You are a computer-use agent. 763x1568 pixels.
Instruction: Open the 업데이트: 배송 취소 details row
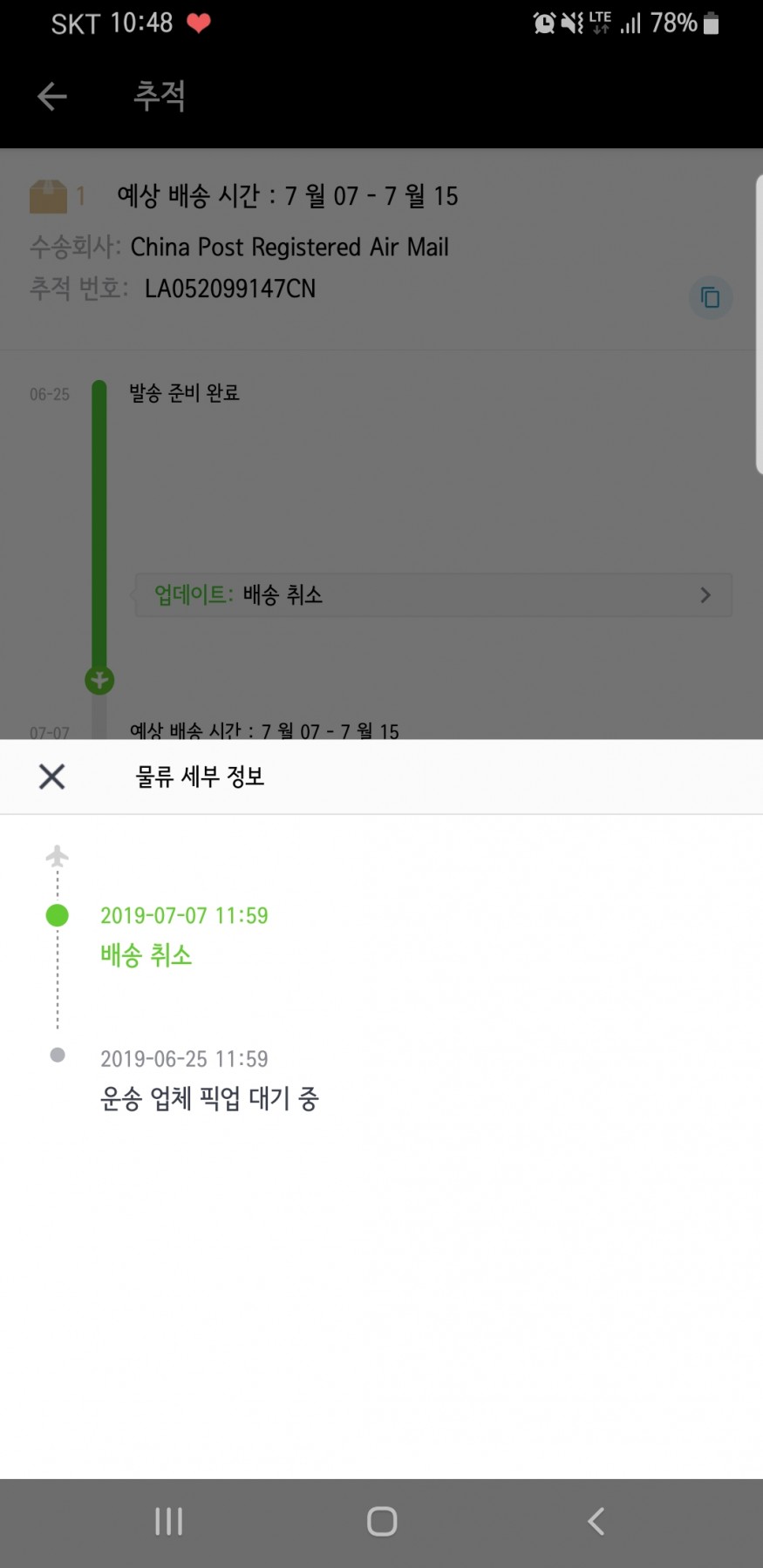click(433, 595)
